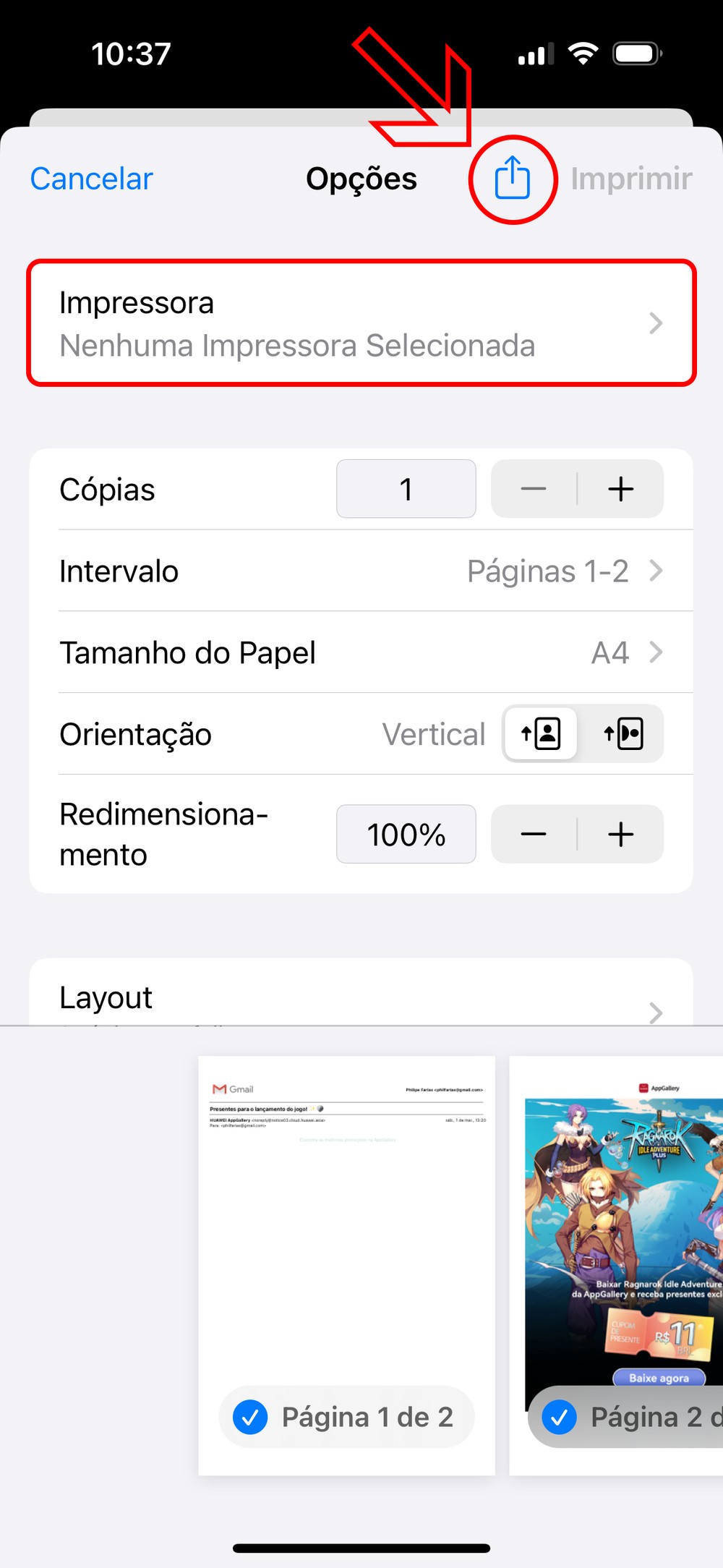Image resolution: width=723 pixels, height=1568 pixels.
Task: Increase the number of Cópias
Action: (621, 489)
